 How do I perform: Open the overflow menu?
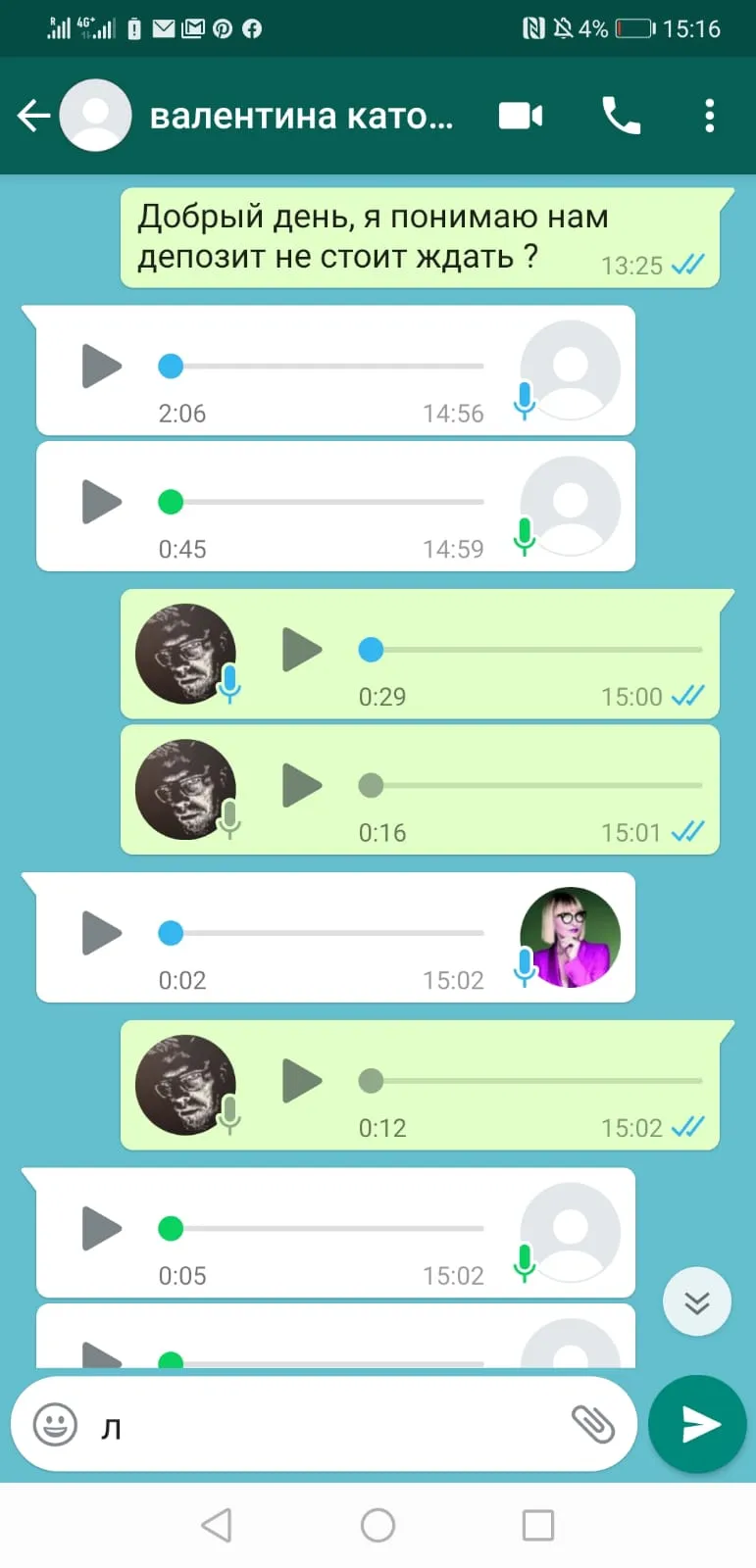click(710, 116)
